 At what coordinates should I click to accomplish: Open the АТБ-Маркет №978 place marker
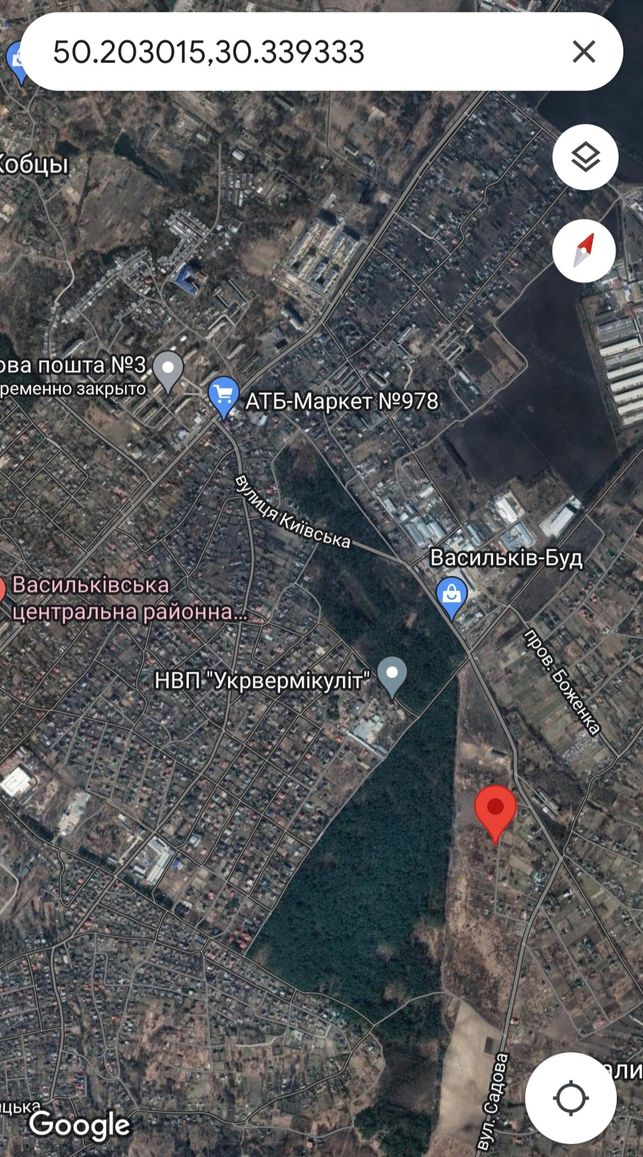point(224,397)
